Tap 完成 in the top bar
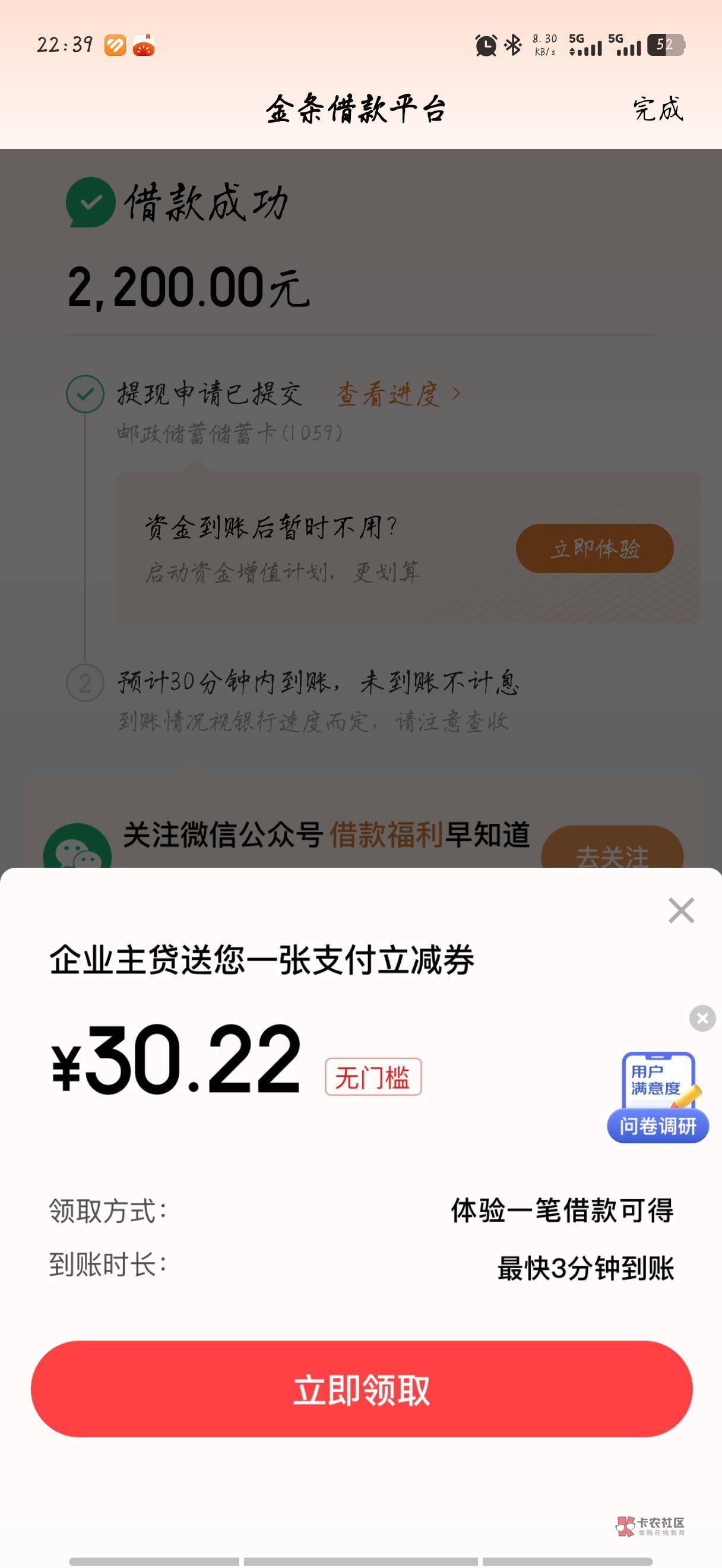The height and width of the screenshot is (1568, 722). click(x=658, y=109)
